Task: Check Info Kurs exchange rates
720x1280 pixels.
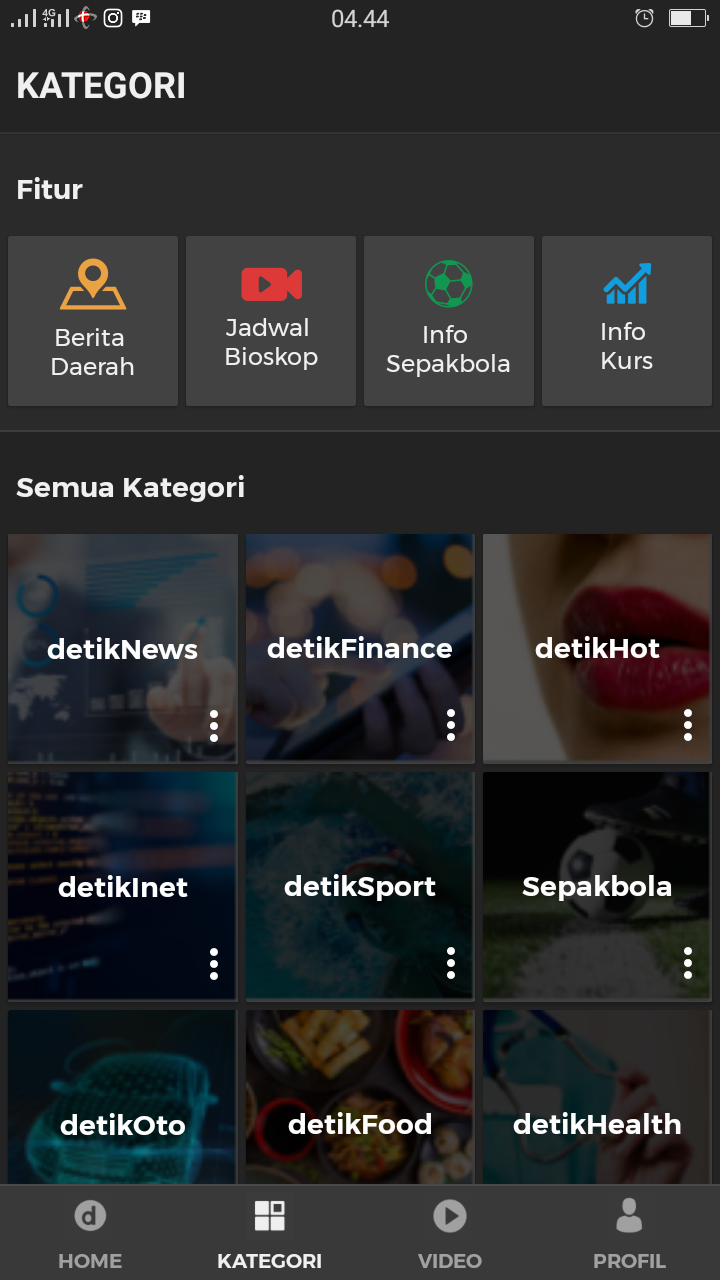Action: (x=627, y=321)
